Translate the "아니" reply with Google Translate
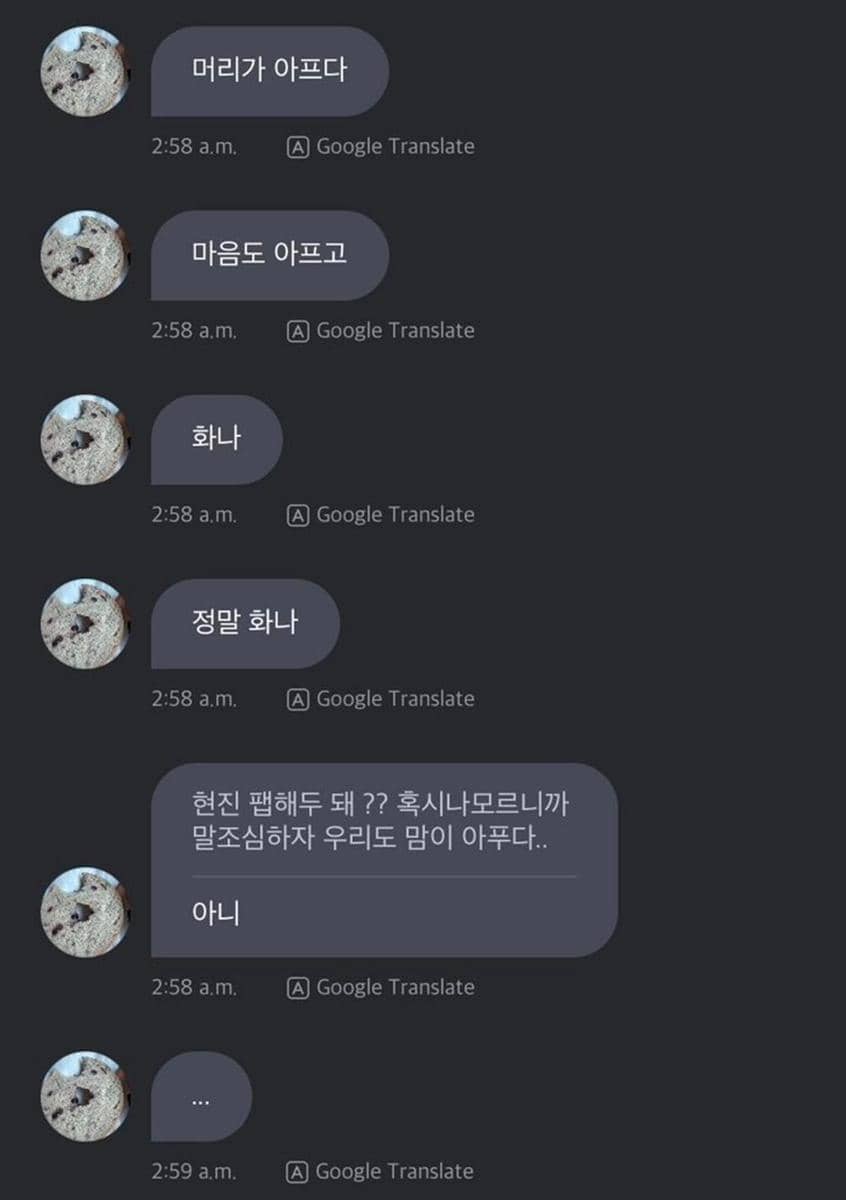 click(x=381, y=987)
